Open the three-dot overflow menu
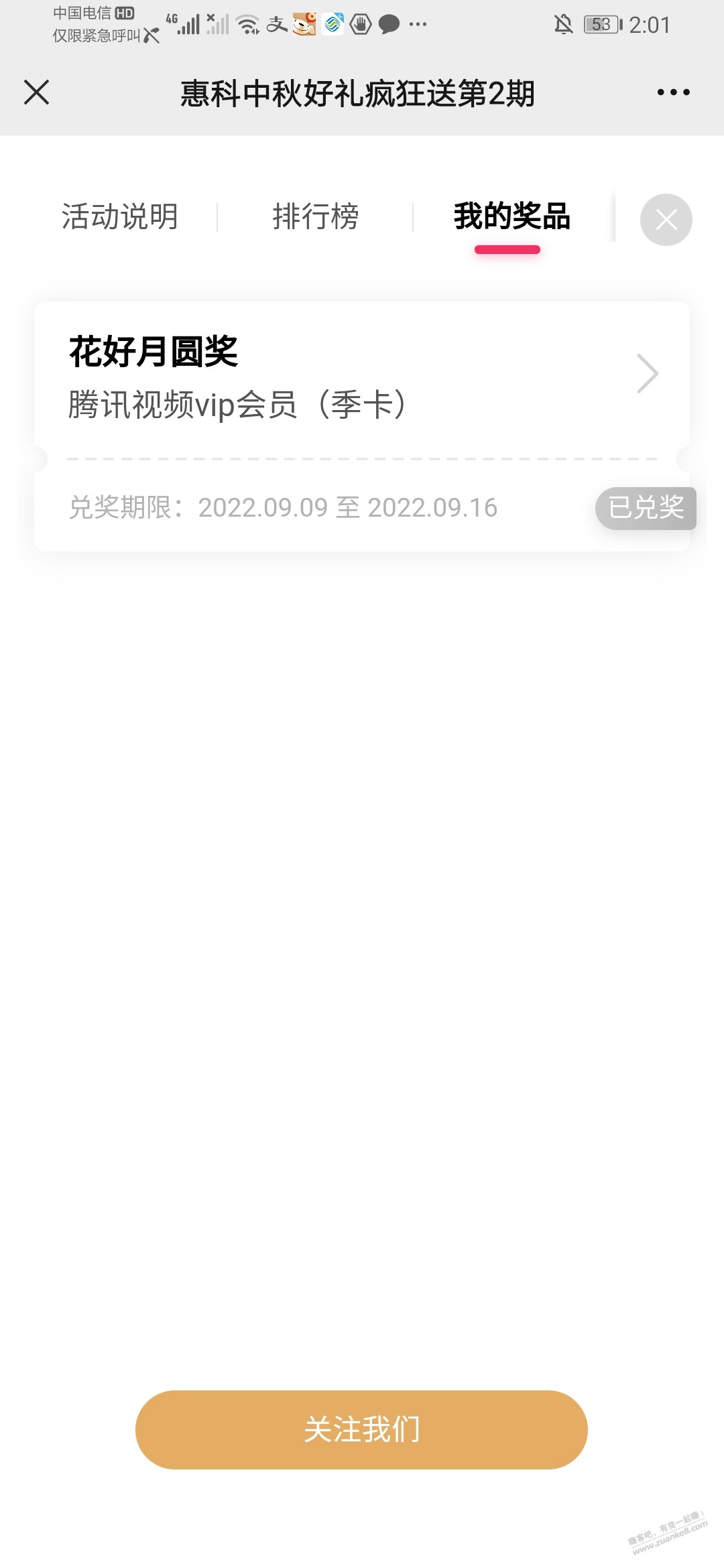The width and height of the screenshot is (724, 1568). point(673,92)
